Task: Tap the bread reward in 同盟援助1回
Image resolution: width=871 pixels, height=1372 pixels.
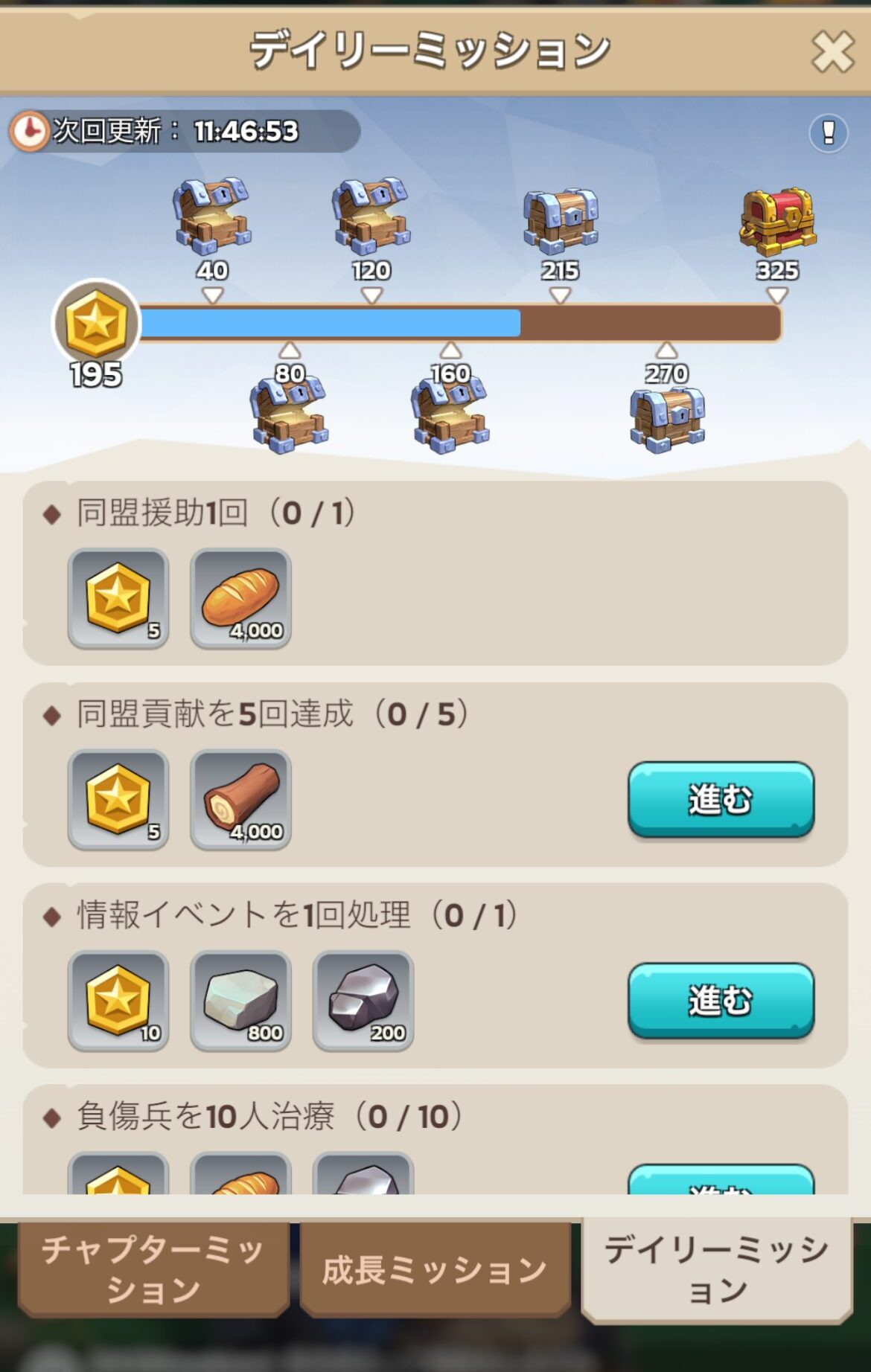Action: point(240,598)
